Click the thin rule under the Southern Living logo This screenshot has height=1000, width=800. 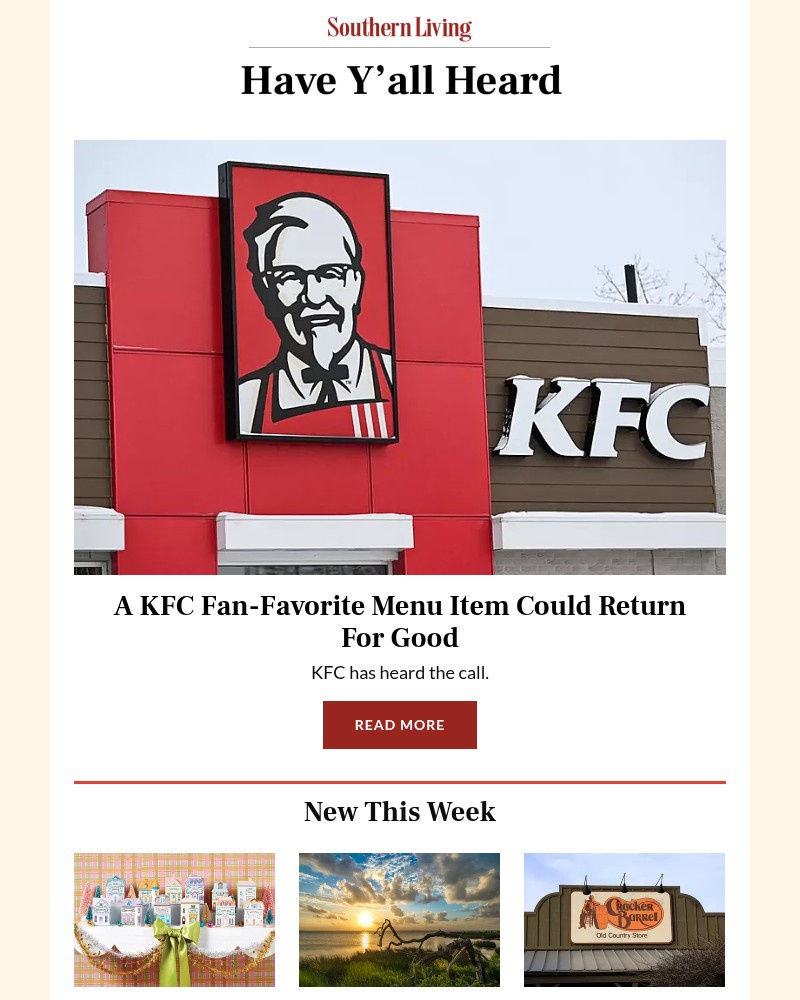coord(400,46)
